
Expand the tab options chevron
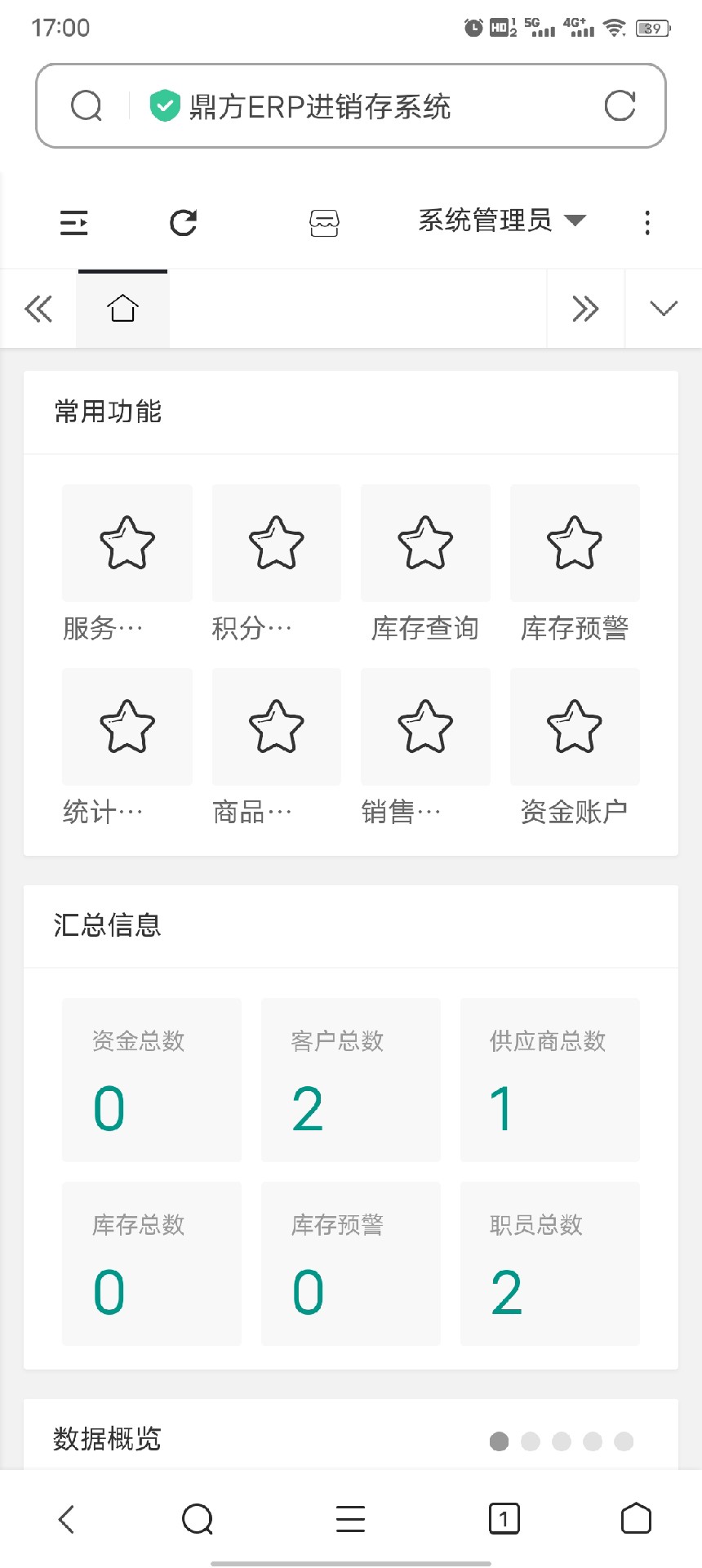664,309
